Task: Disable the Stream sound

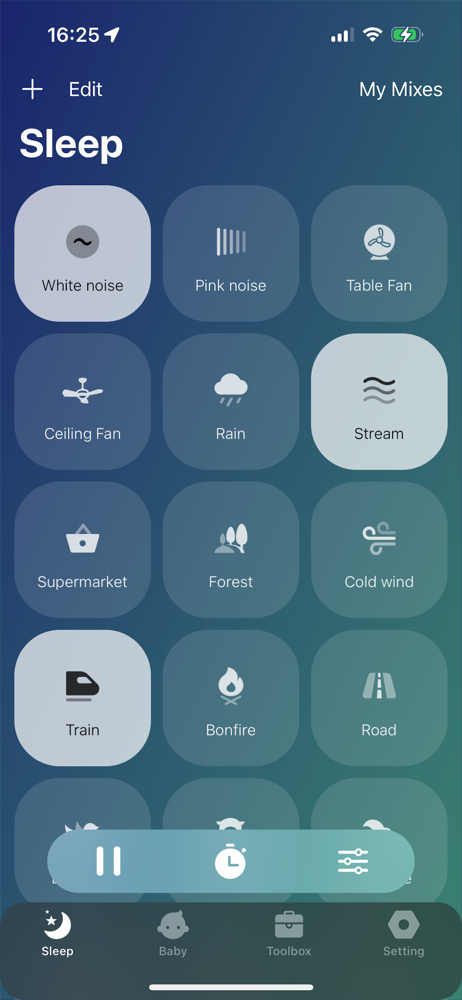Action: [x=379, y=401]
